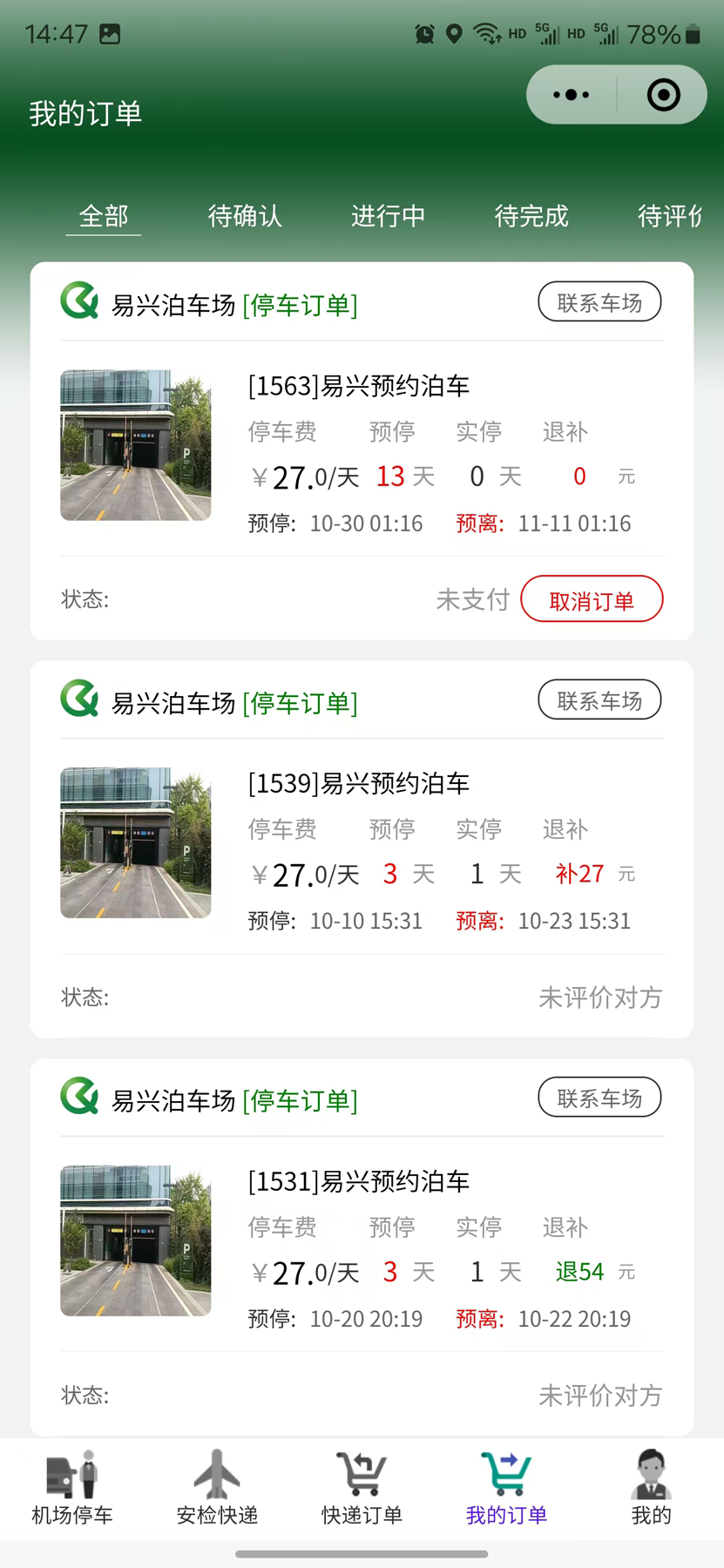Tap 联系车场 on order 1563
The width and height of the screenshot is (724, 1568).
(599, 302)
